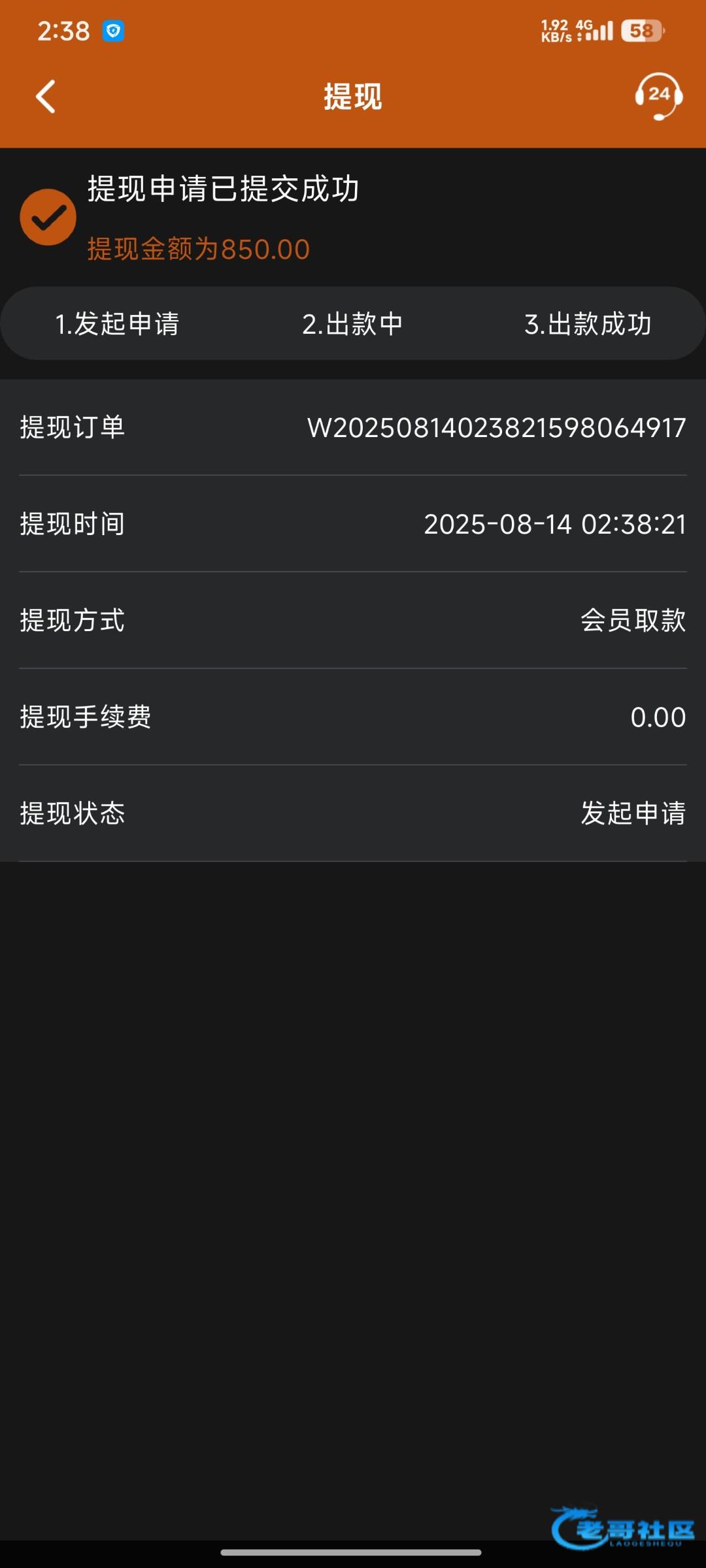Open 24-hour customer service headset icon

tap(659, 97)
